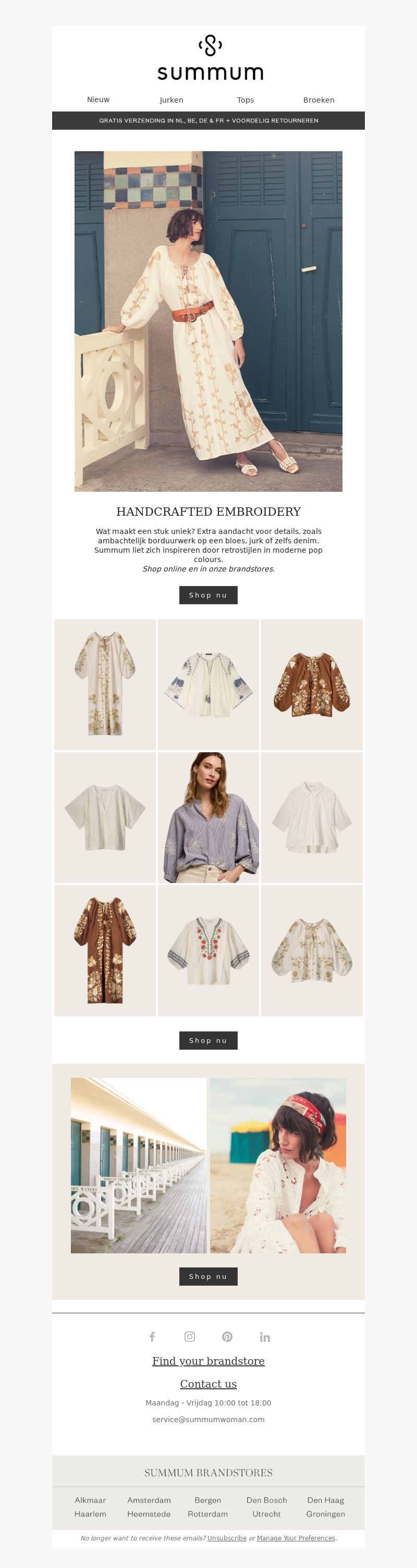Open the Facebook icon
417x1568 pixels.
click(x=152, y=1337)
